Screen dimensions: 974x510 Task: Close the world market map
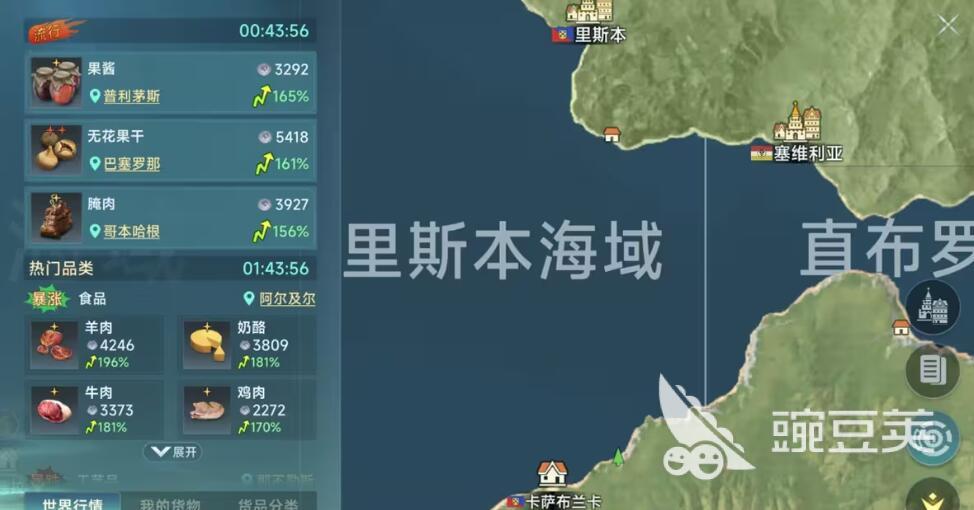tap(946, 26)
